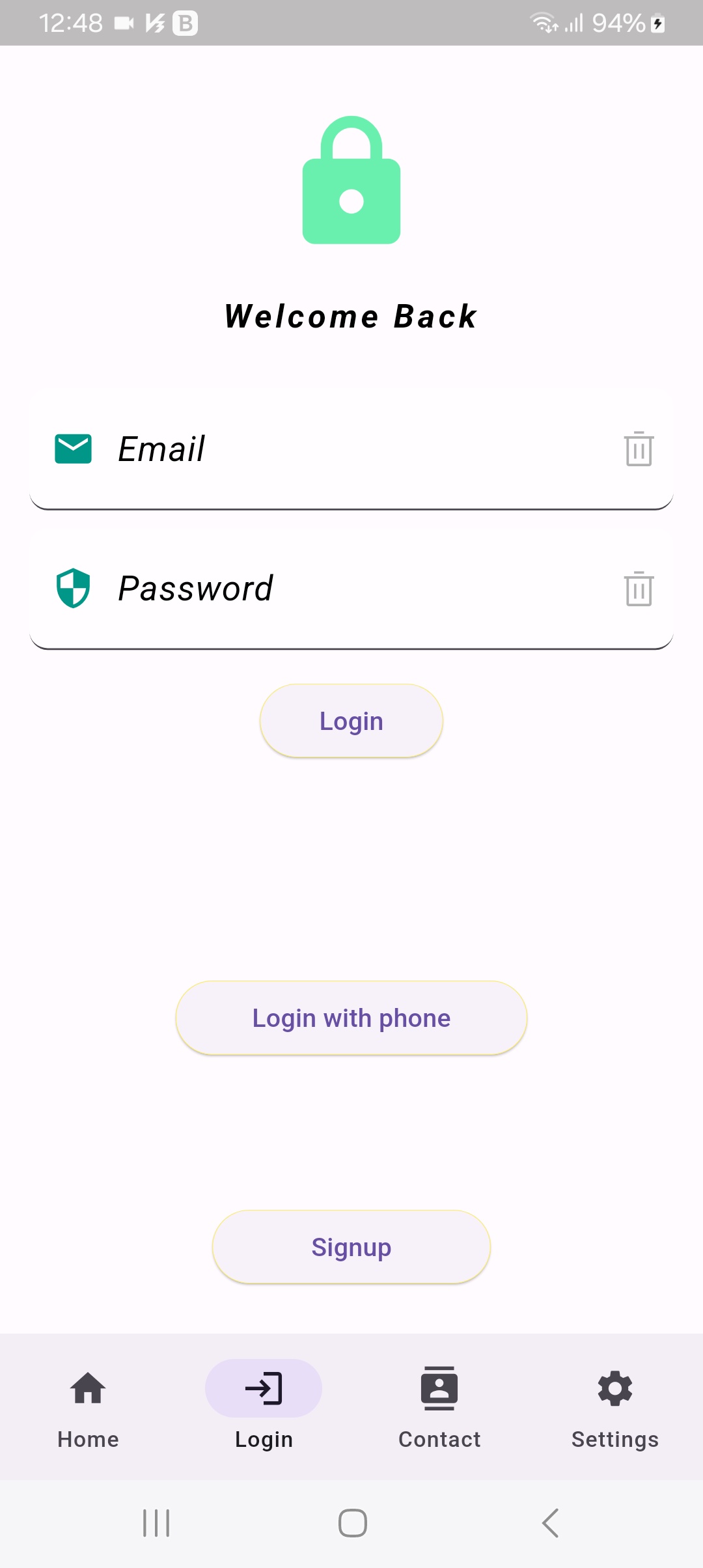The height and width of the screenshot is (1568, 703).
Task: Switch to the Home tab
Action: 88,1405
